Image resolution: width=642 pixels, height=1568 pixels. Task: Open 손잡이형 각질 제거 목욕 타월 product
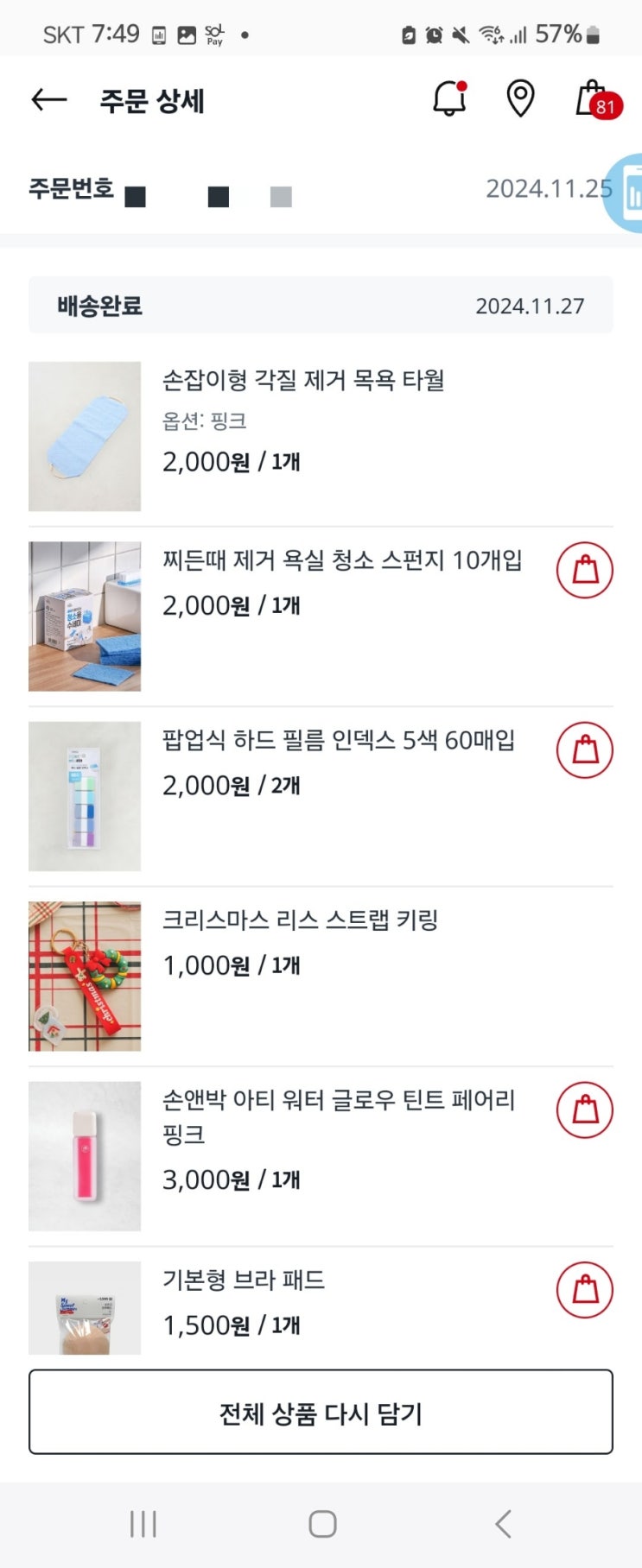click(303, 381)
